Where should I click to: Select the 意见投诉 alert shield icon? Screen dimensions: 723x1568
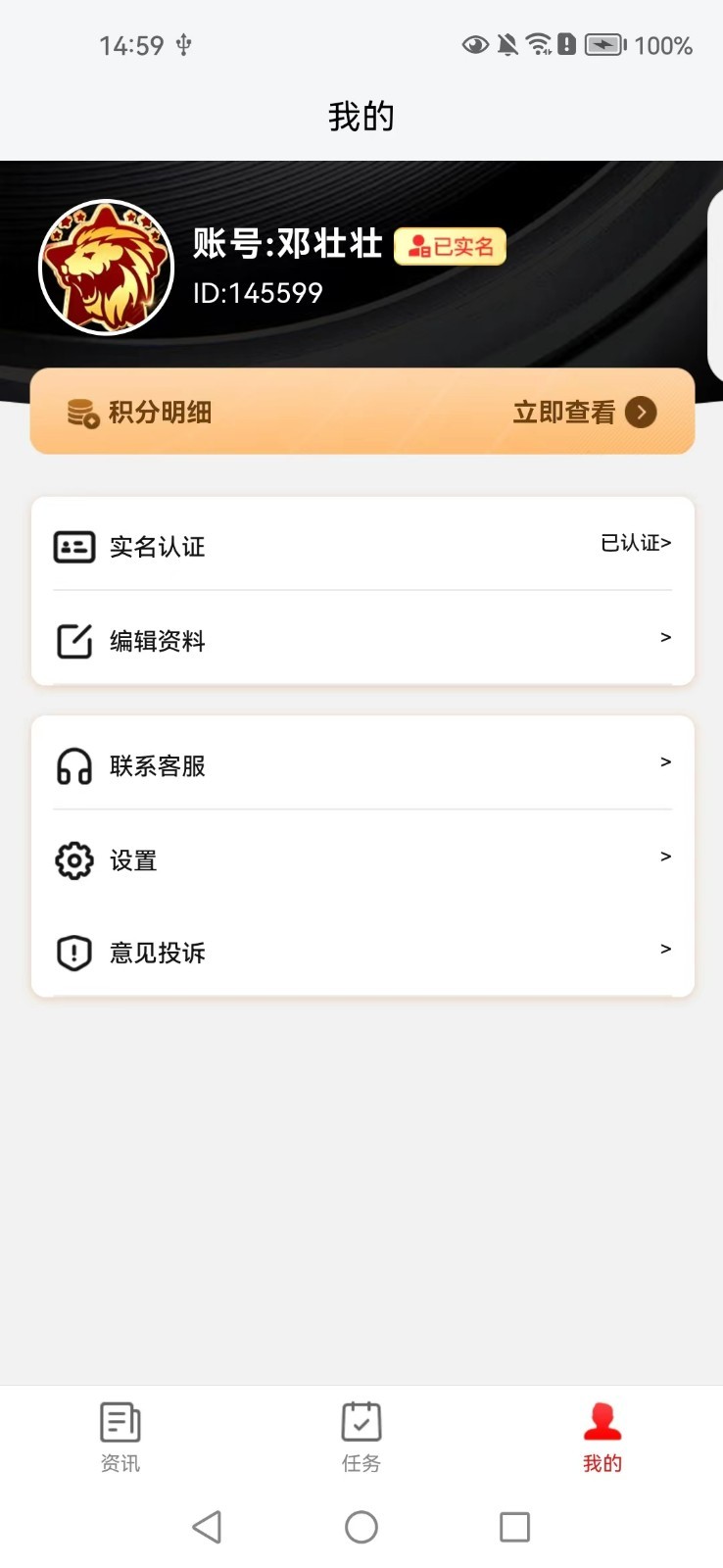[x=73, y=953]
